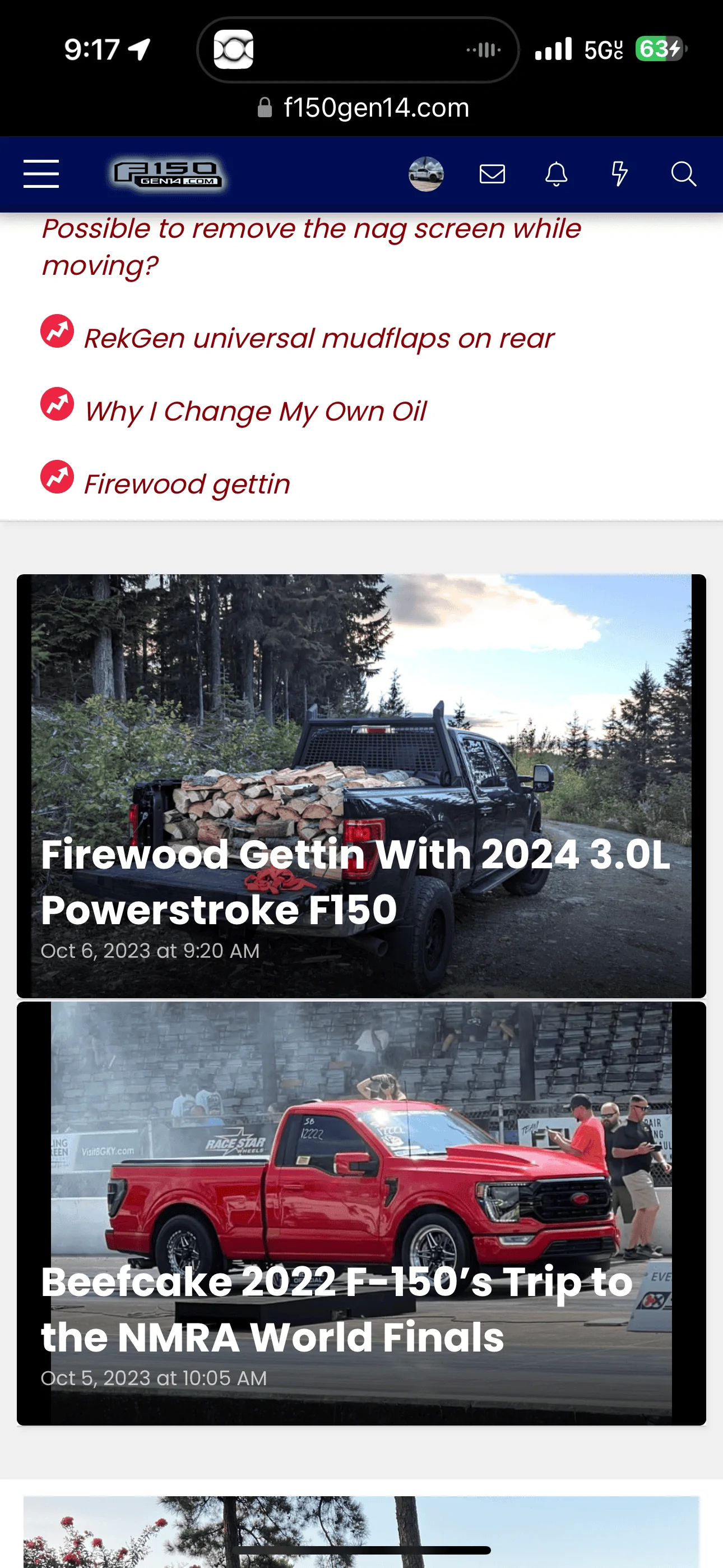Open the notifications bell

pyautogui.click(x=555, y=174)
